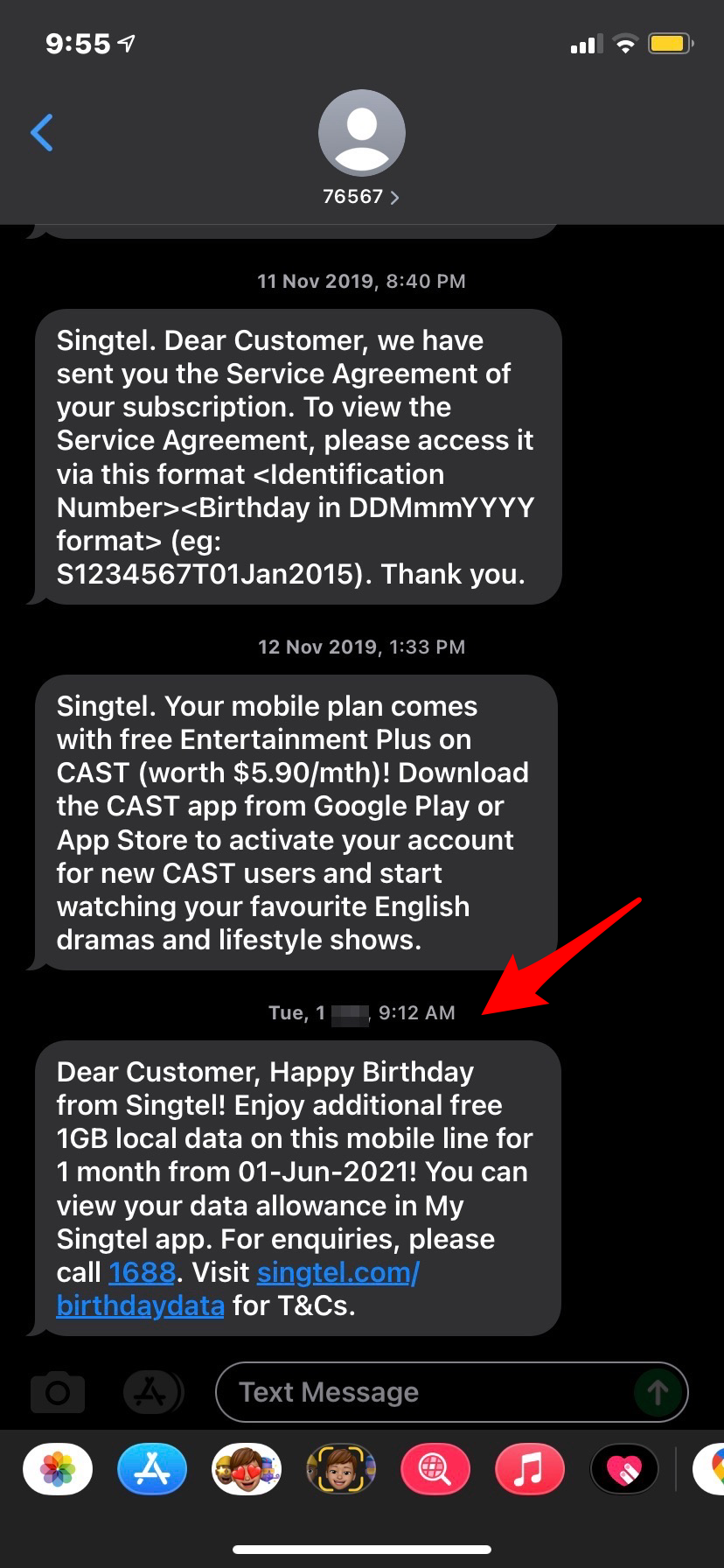Send the message with the arrow button
724x1568 pixels.
click(658, 1392)
